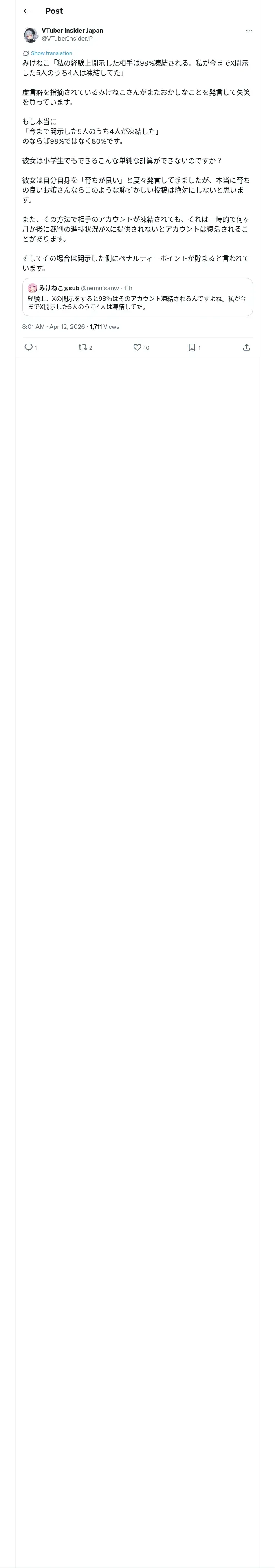The height and width of the screenshot is (1568, 275).
Task: Open VTuber Insider Japan's profile avatar
Action: pos(31,35)
